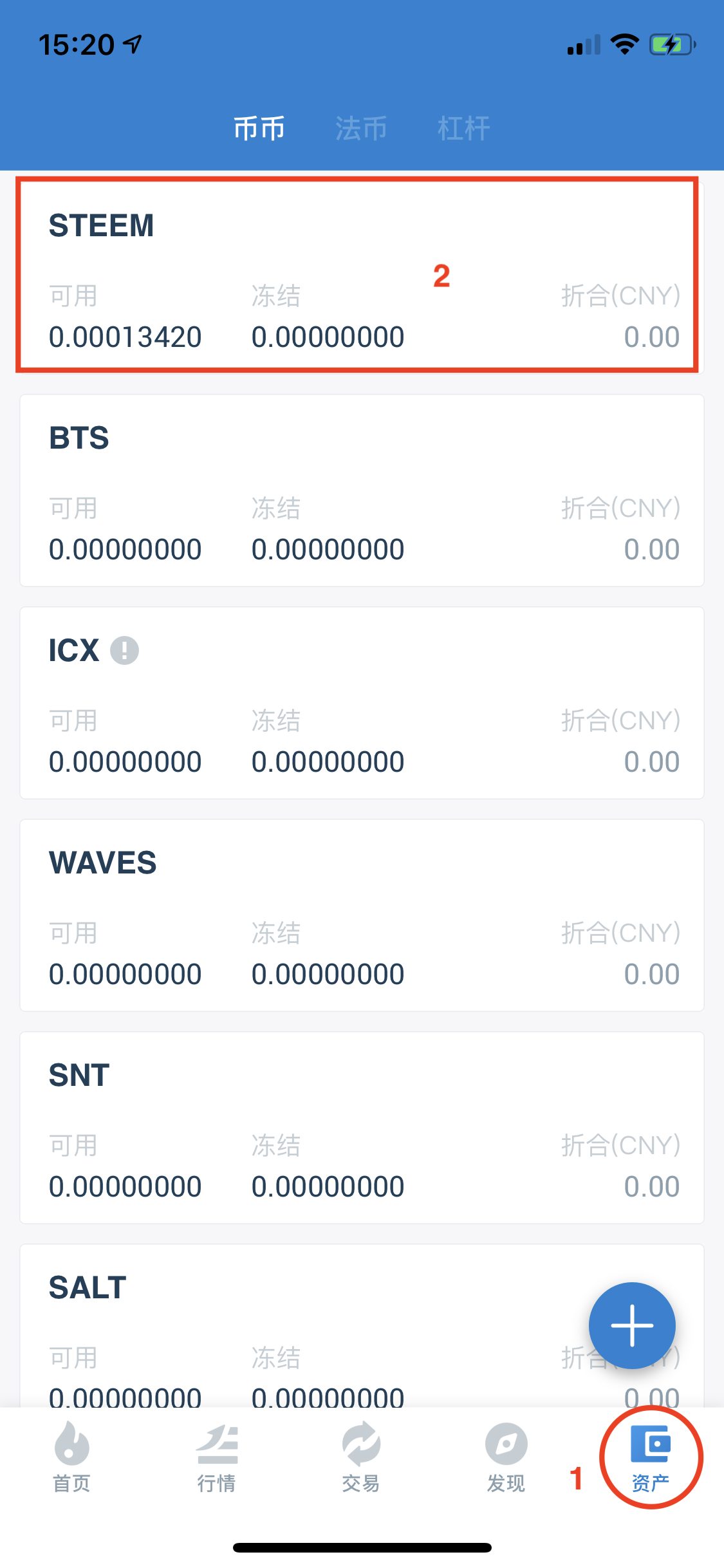Open the ICX asset card

[362, 703]
